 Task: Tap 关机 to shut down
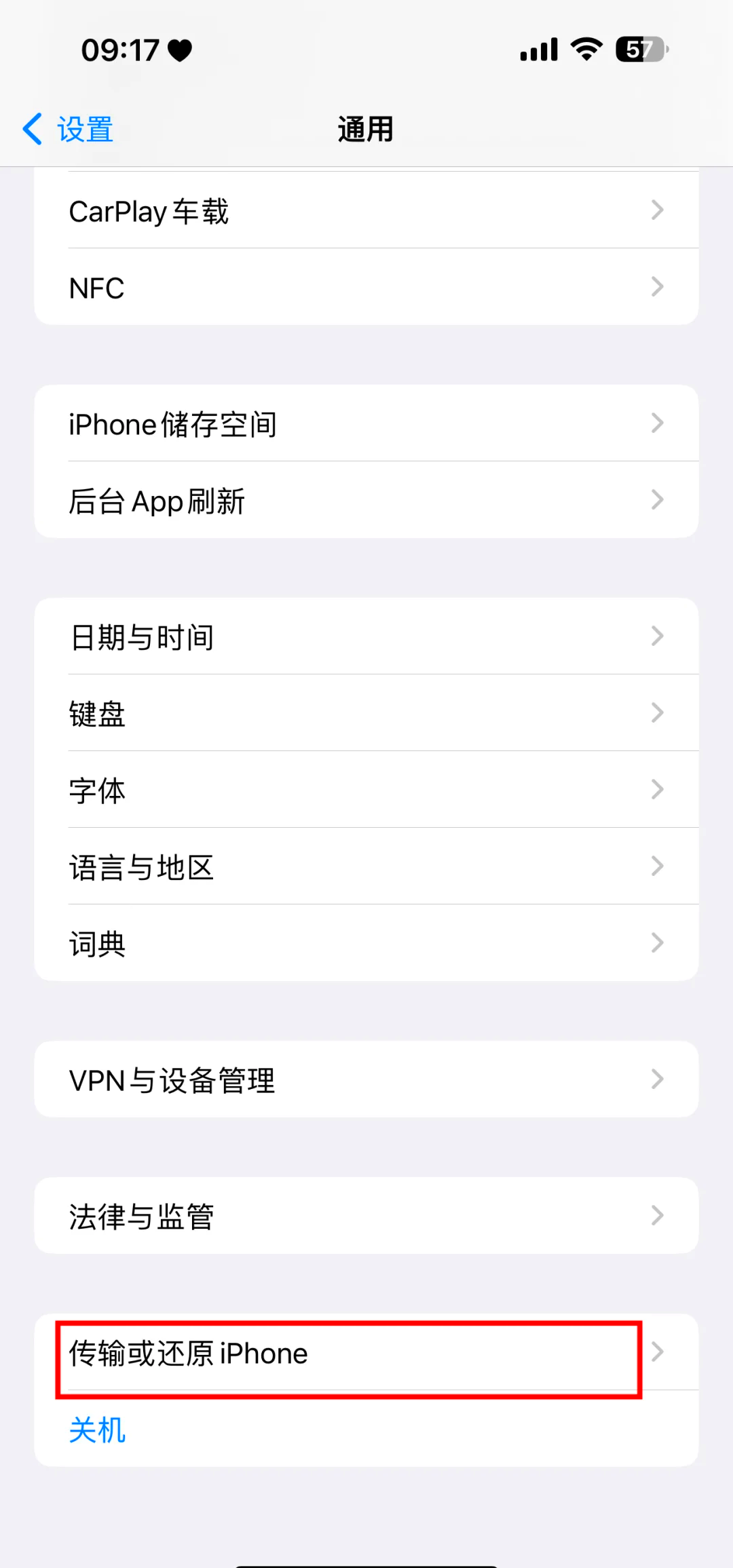coord(98,1430)
